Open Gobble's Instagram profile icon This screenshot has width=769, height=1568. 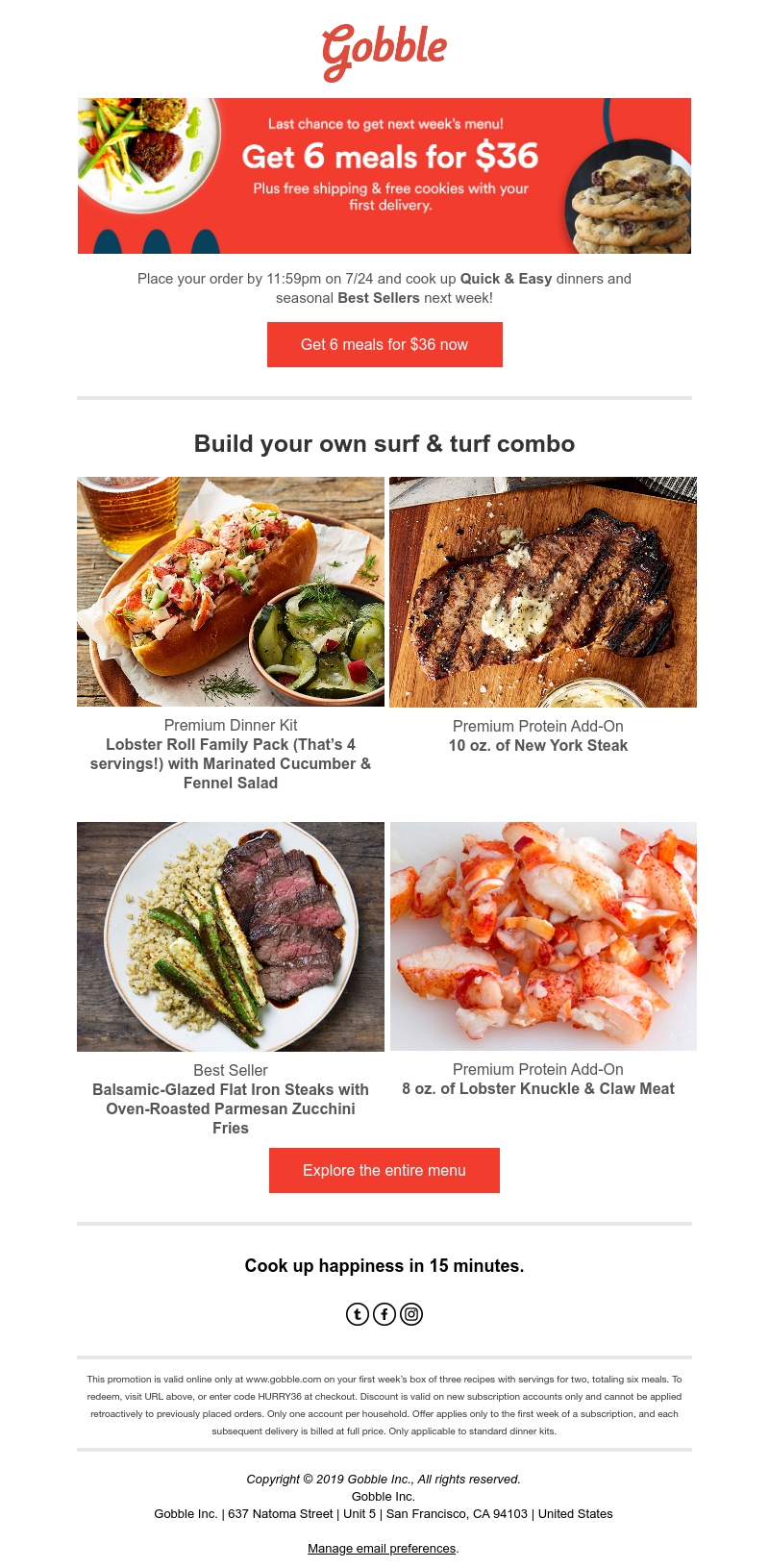click(x=411, y=1313)
